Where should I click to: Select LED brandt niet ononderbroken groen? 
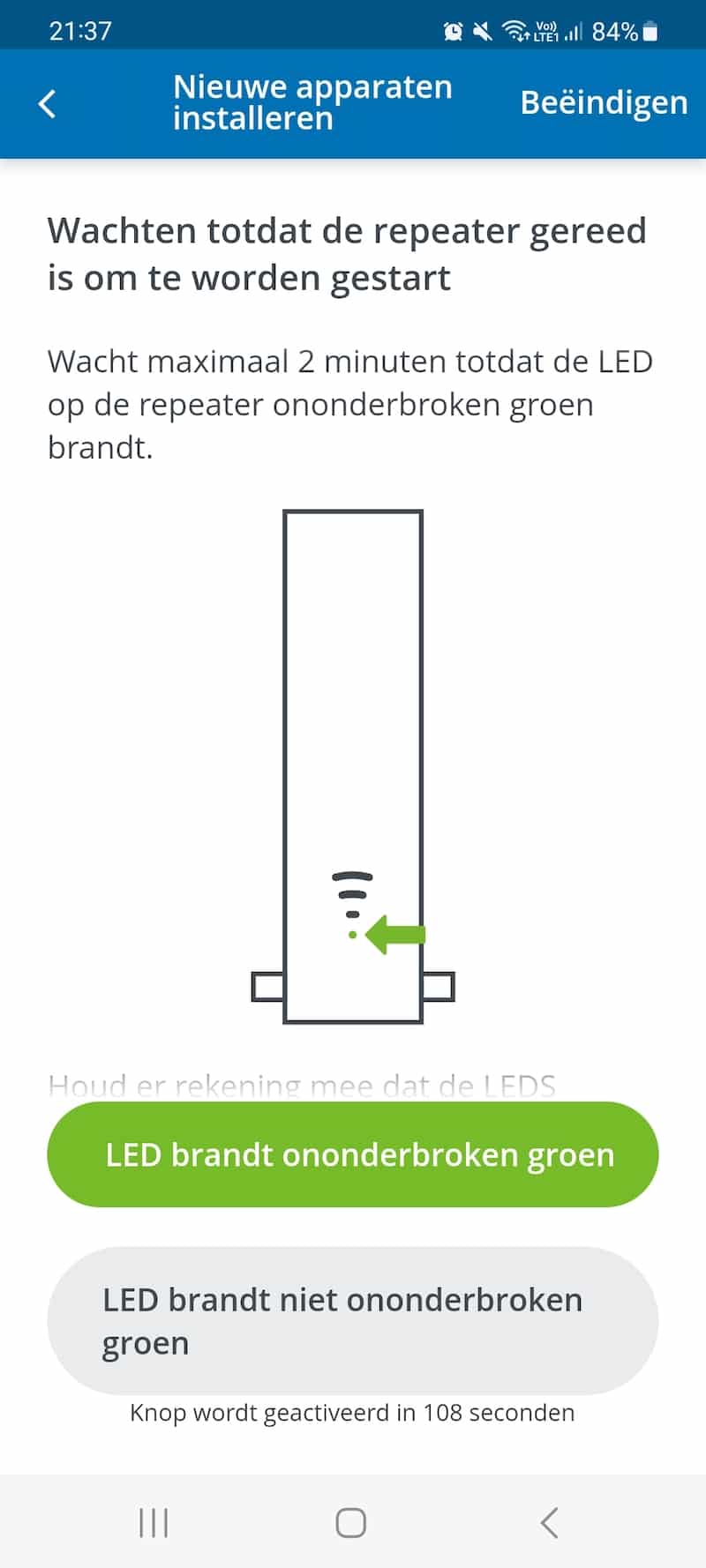353,1320
